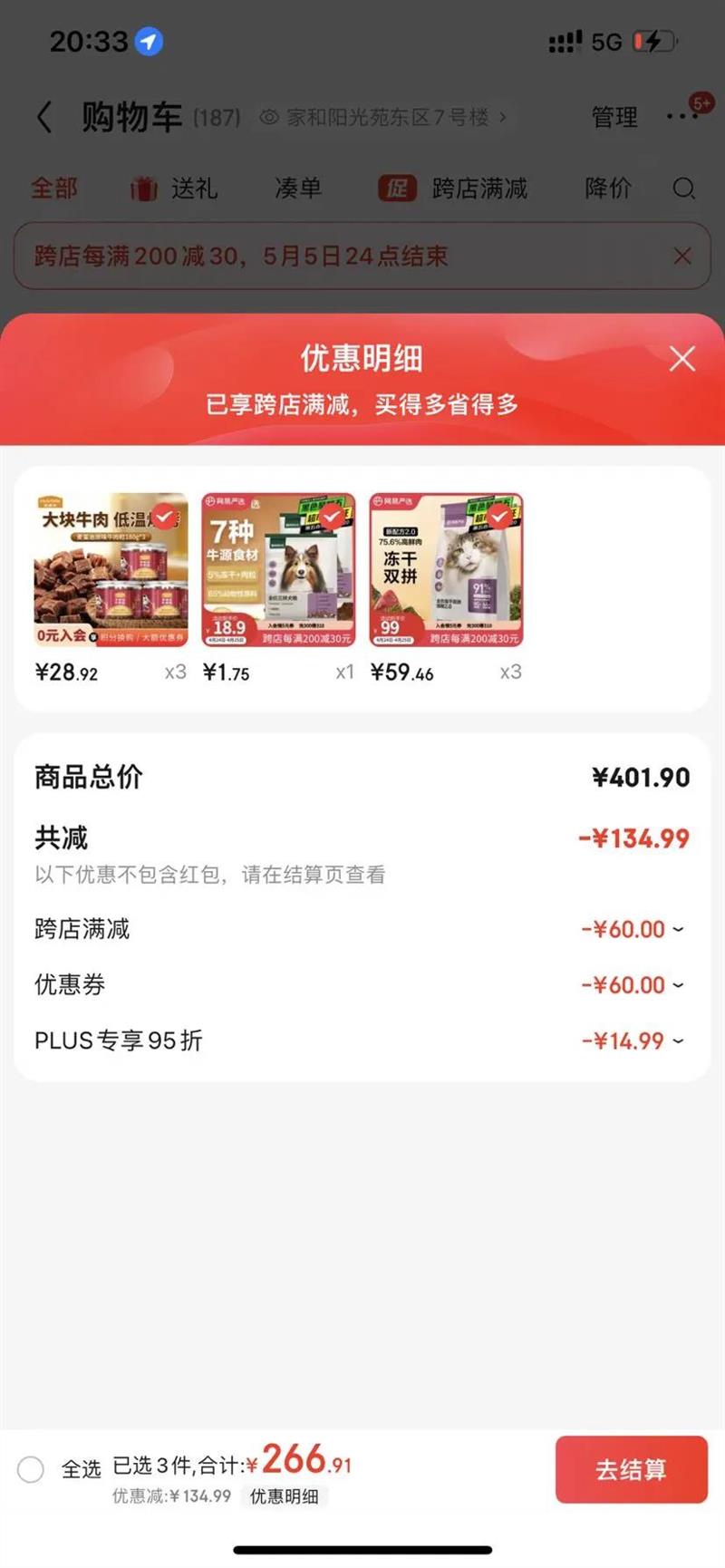Image resolution: width=725 pixels, height=1568 pixels.
Task: Switch to the 送礼 tab
Action: [174, 189]
